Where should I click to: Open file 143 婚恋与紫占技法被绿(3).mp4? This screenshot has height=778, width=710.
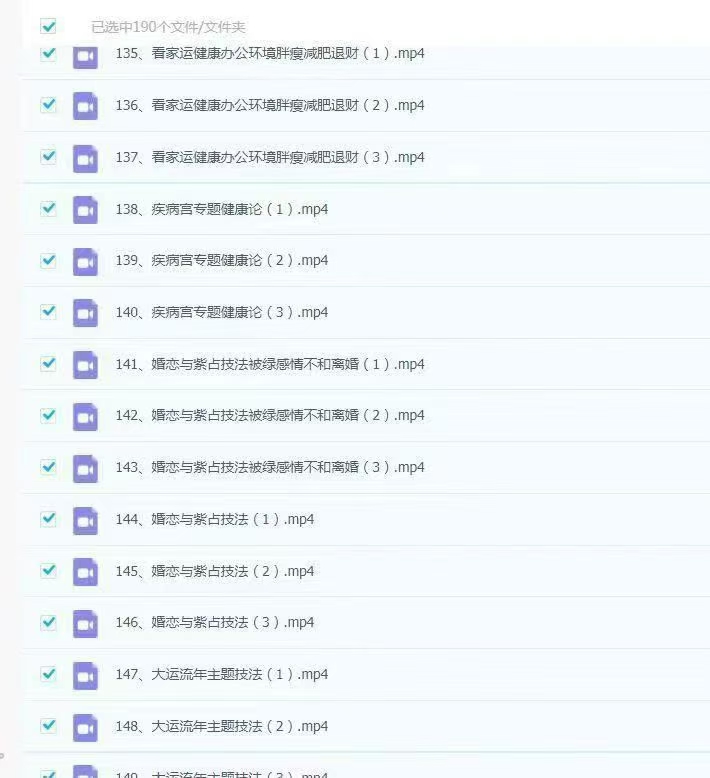point(269,467)
